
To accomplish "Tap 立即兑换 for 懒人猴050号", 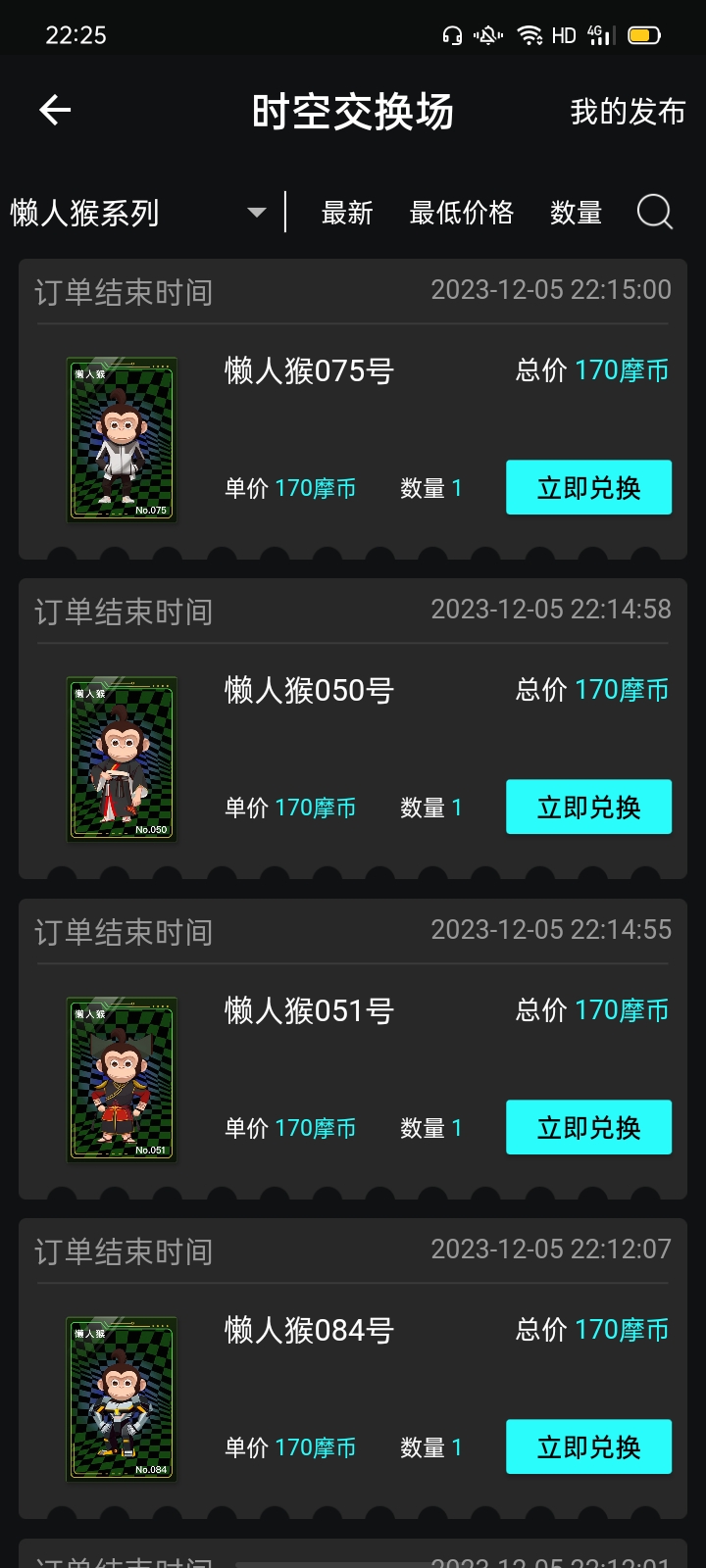I will [x=588, y=807].
